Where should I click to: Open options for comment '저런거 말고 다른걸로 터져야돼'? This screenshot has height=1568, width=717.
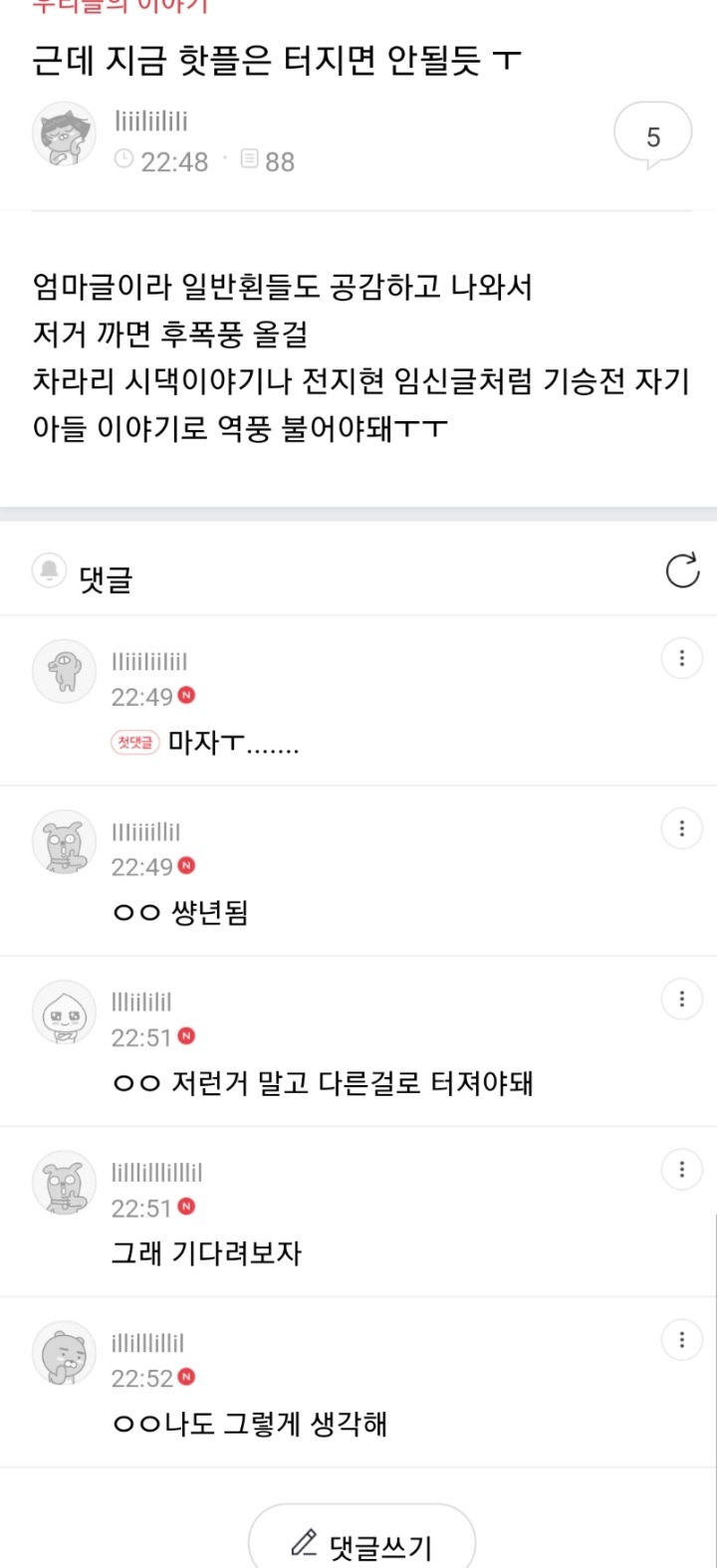click(682, 999)
